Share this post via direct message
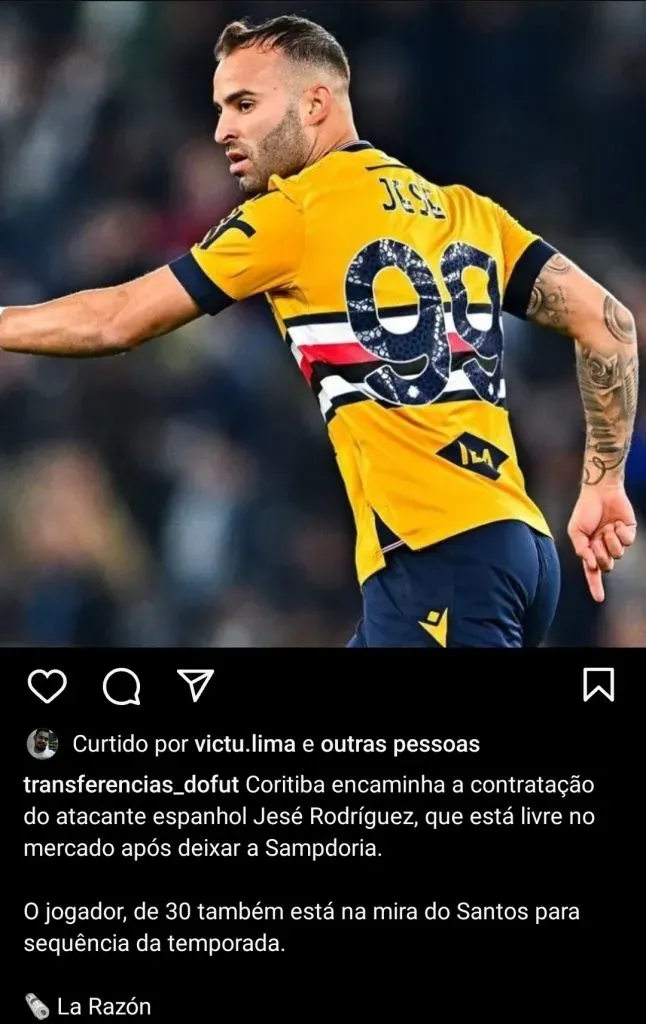646x1024 pixels. (x=195, y=685)
